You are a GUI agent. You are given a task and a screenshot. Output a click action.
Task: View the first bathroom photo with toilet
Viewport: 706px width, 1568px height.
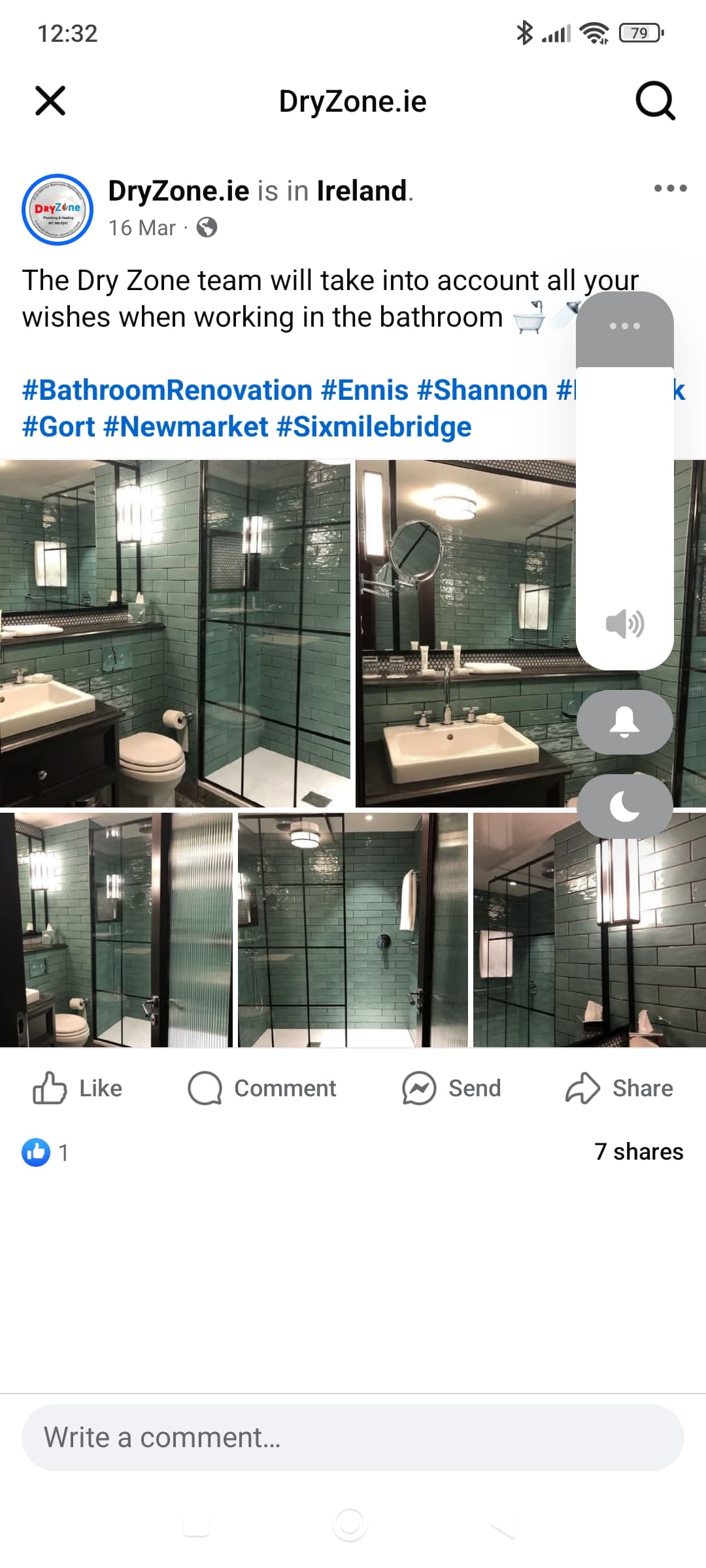point(175,634)
